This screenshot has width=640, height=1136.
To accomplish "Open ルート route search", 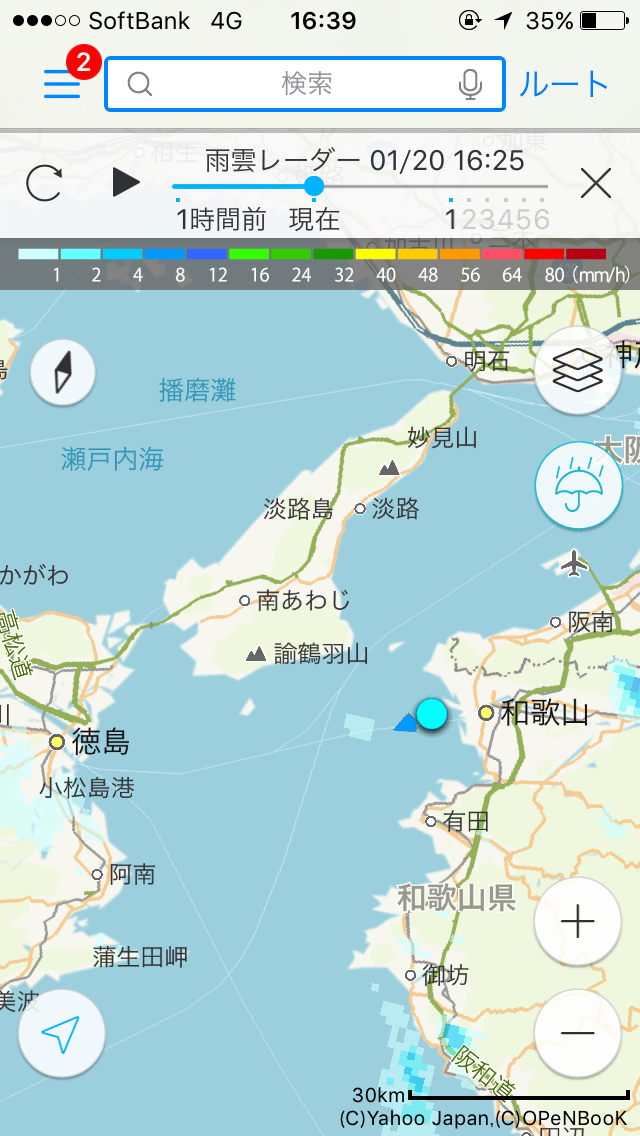I will click(x=564, y=84).
